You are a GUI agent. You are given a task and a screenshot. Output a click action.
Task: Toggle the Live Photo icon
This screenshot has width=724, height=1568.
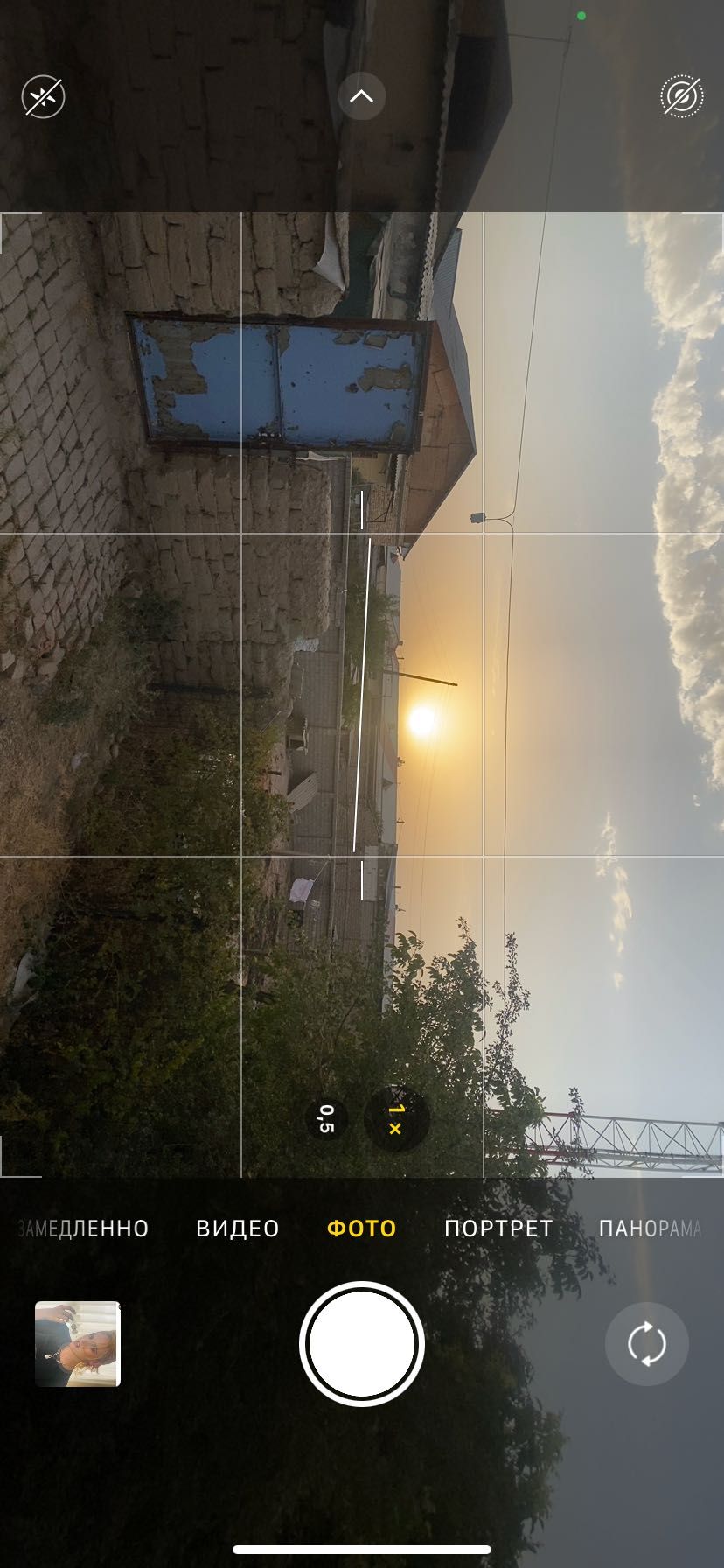click(x=681, y=96)
